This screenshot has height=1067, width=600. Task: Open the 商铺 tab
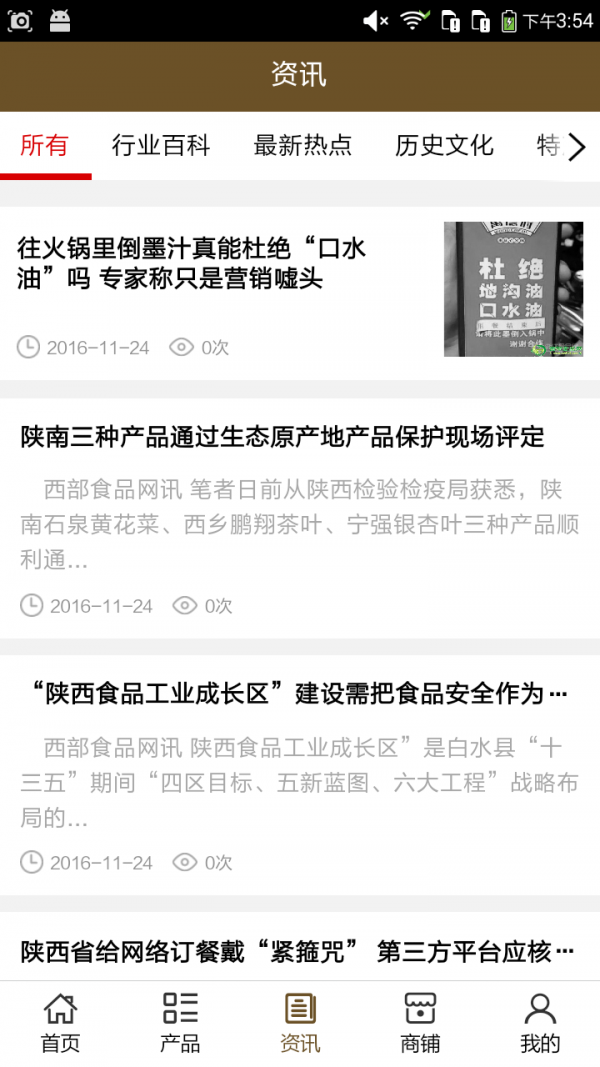pos(420,1023)
